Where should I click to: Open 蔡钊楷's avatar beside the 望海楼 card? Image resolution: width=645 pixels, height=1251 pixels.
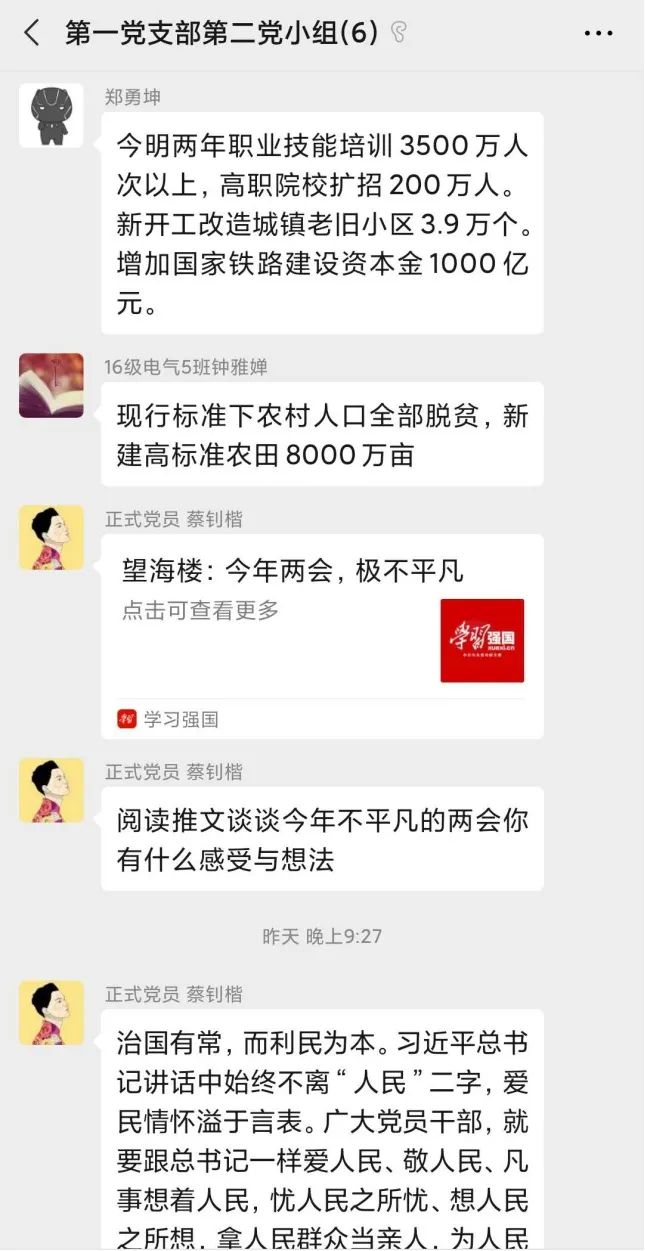[x=51, y=538]
